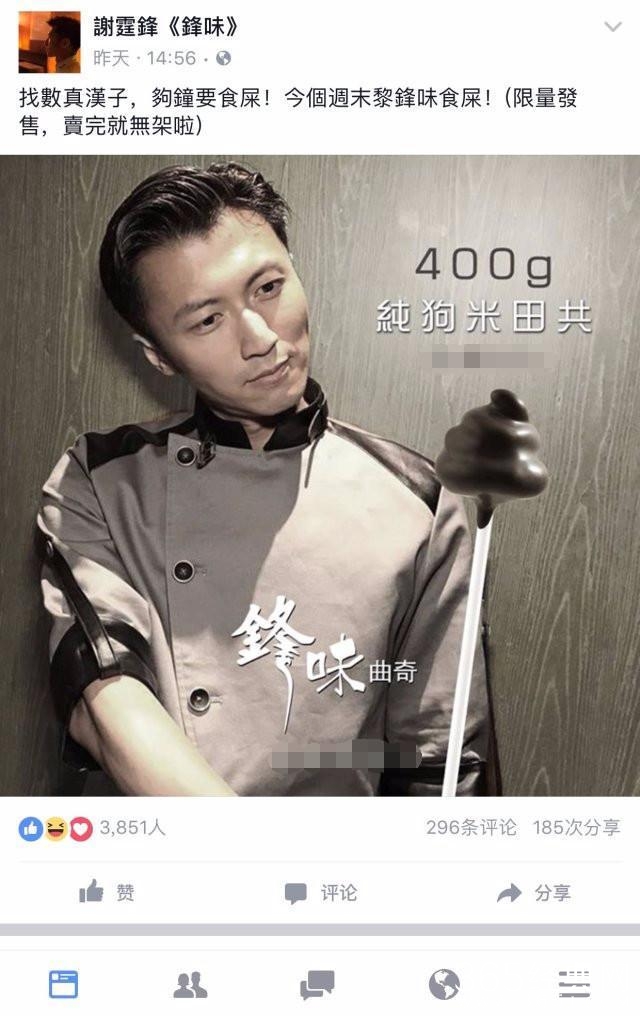Switch to the friend requests tab
Screen dimensions: 640x1016
[190, 985]
